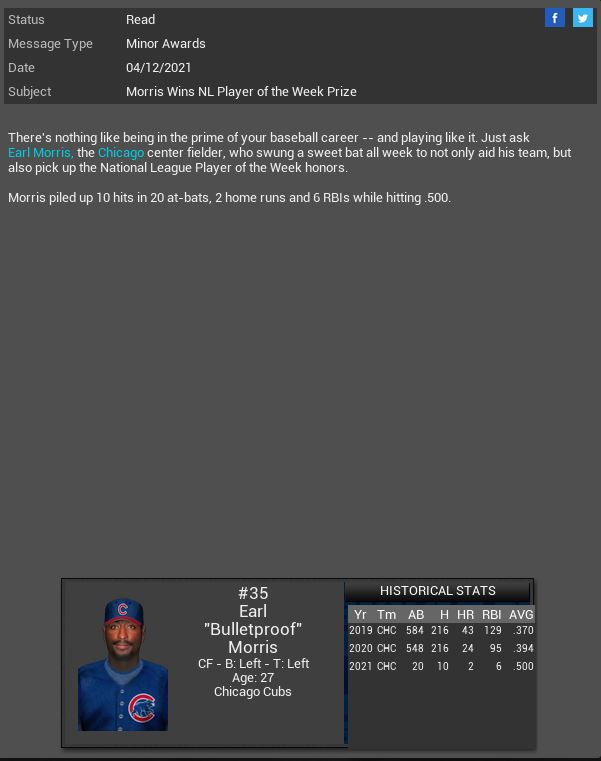Image resolution: width=601 pixels, height=761 pixels.
Task: Open Earl Morris player link
Action: coord(40,153)
